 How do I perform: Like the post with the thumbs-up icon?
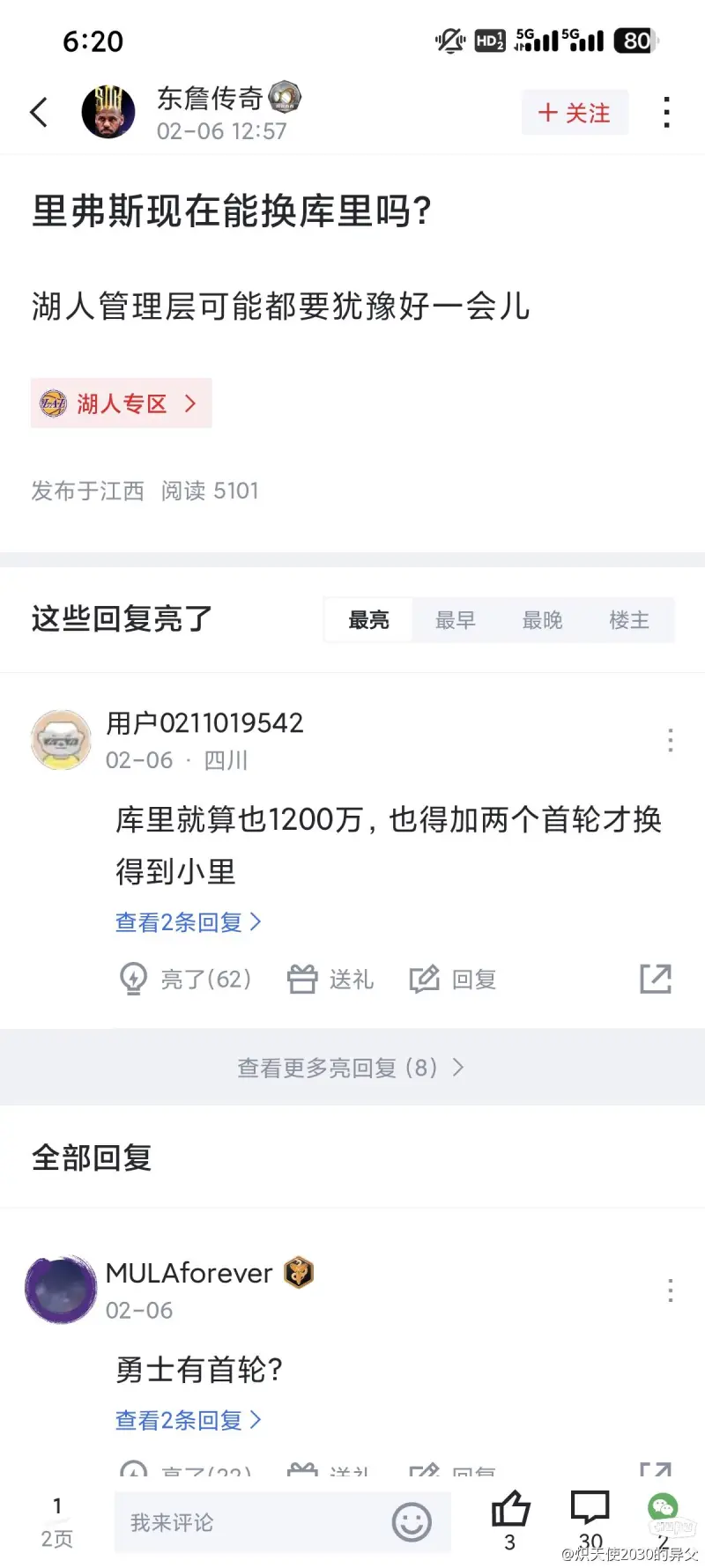509,1512
